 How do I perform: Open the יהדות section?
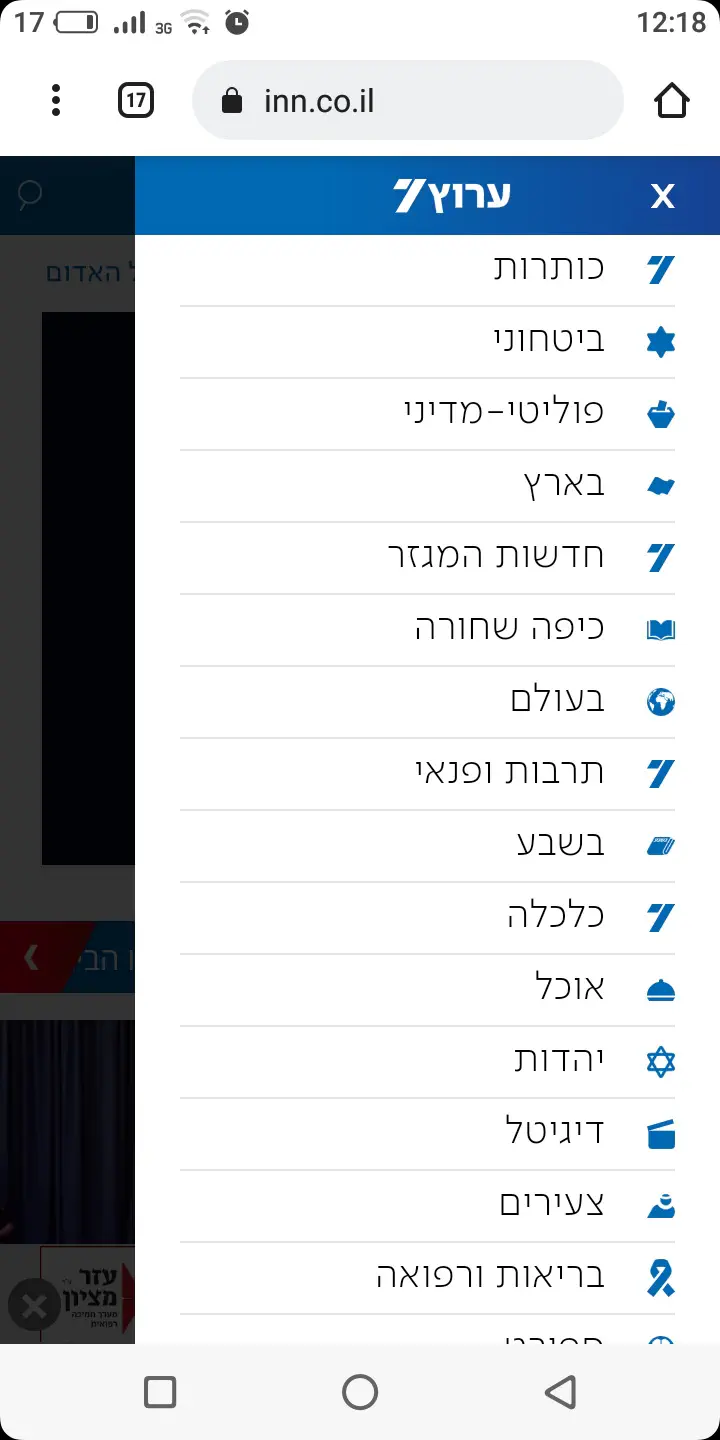point(559,1061)
